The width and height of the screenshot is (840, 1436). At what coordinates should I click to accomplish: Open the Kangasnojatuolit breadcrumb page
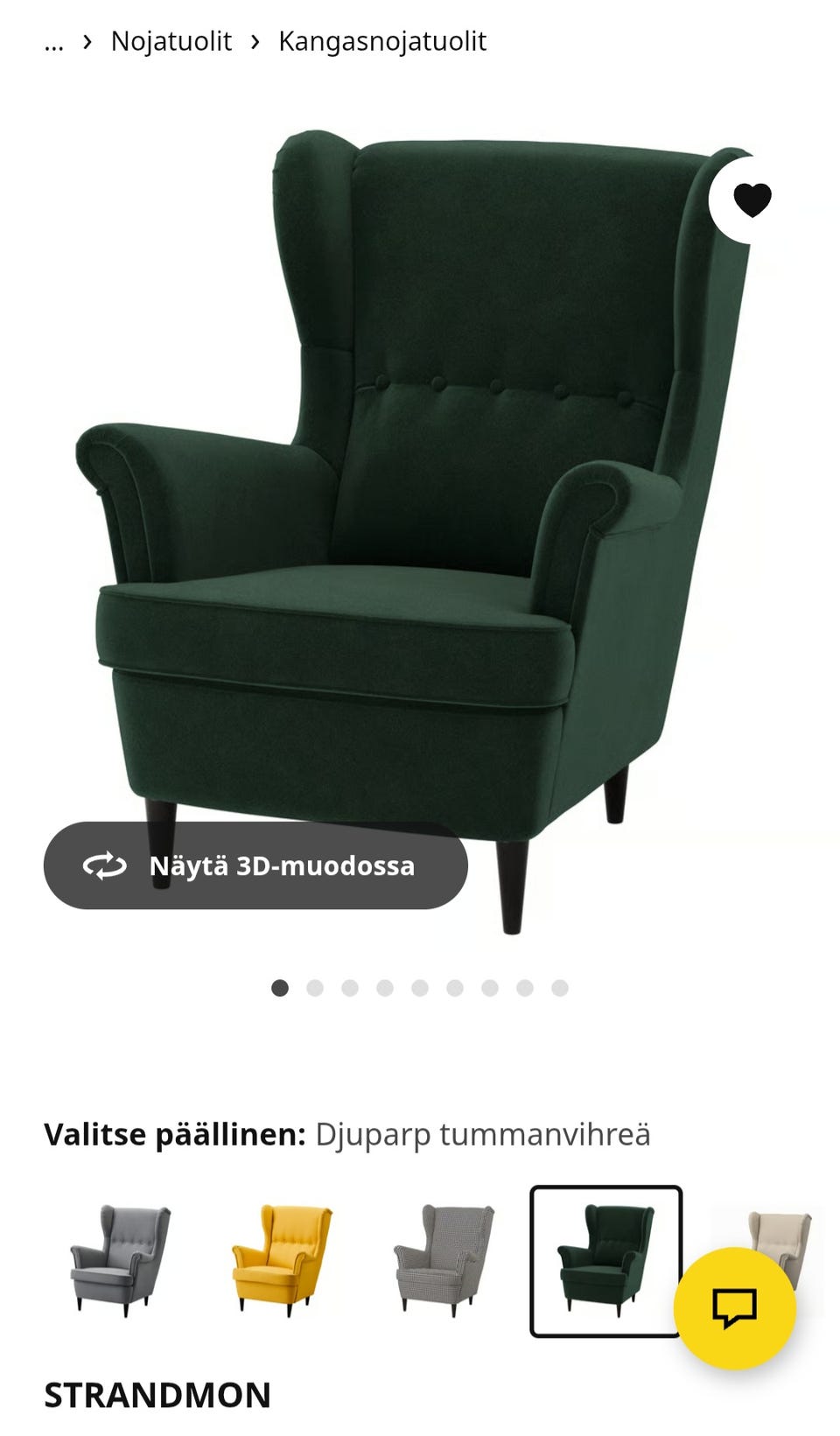[382, 41]
